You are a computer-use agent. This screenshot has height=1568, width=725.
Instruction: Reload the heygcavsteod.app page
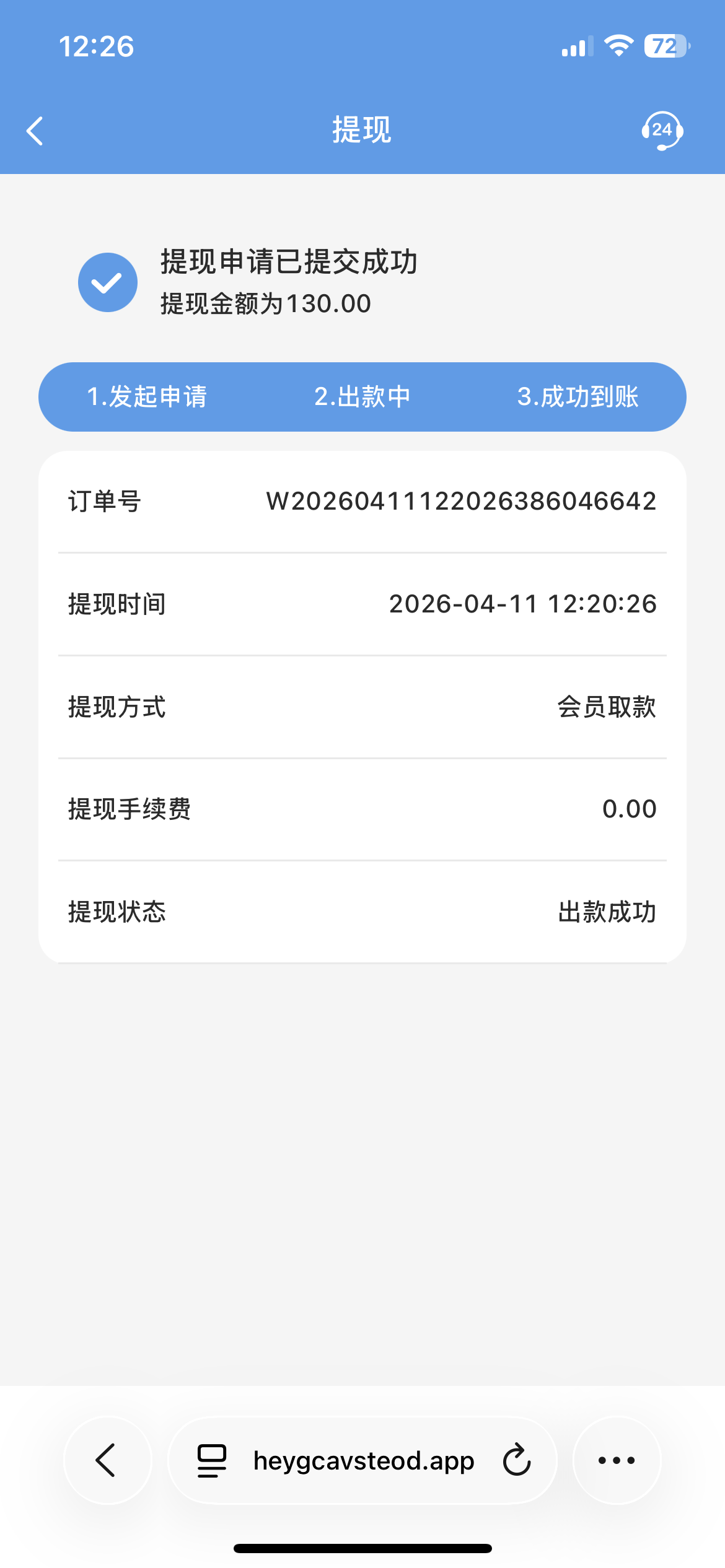click(x=517, y=1460)
